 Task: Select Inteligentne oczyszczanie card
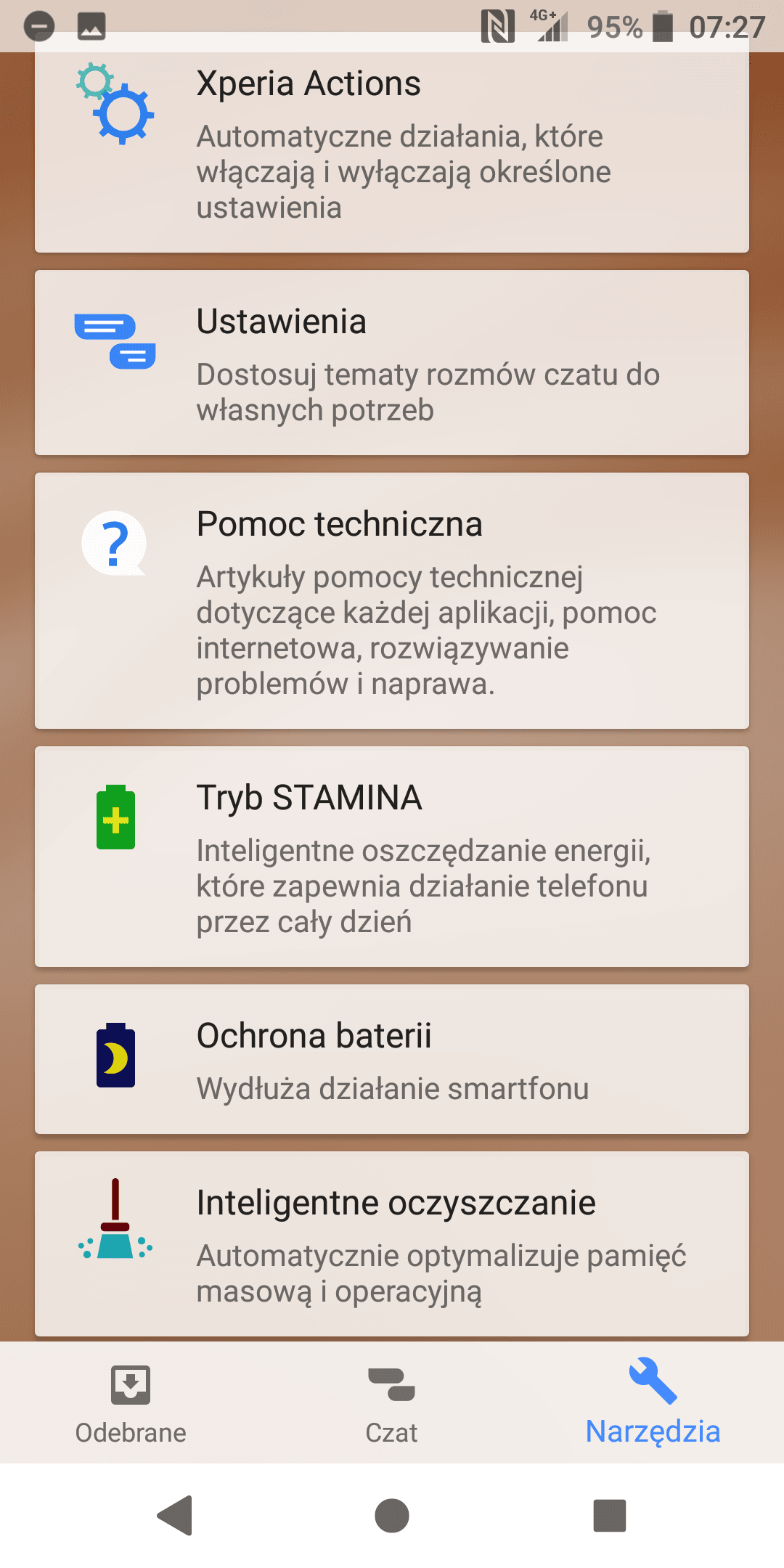click(392, 1244)
